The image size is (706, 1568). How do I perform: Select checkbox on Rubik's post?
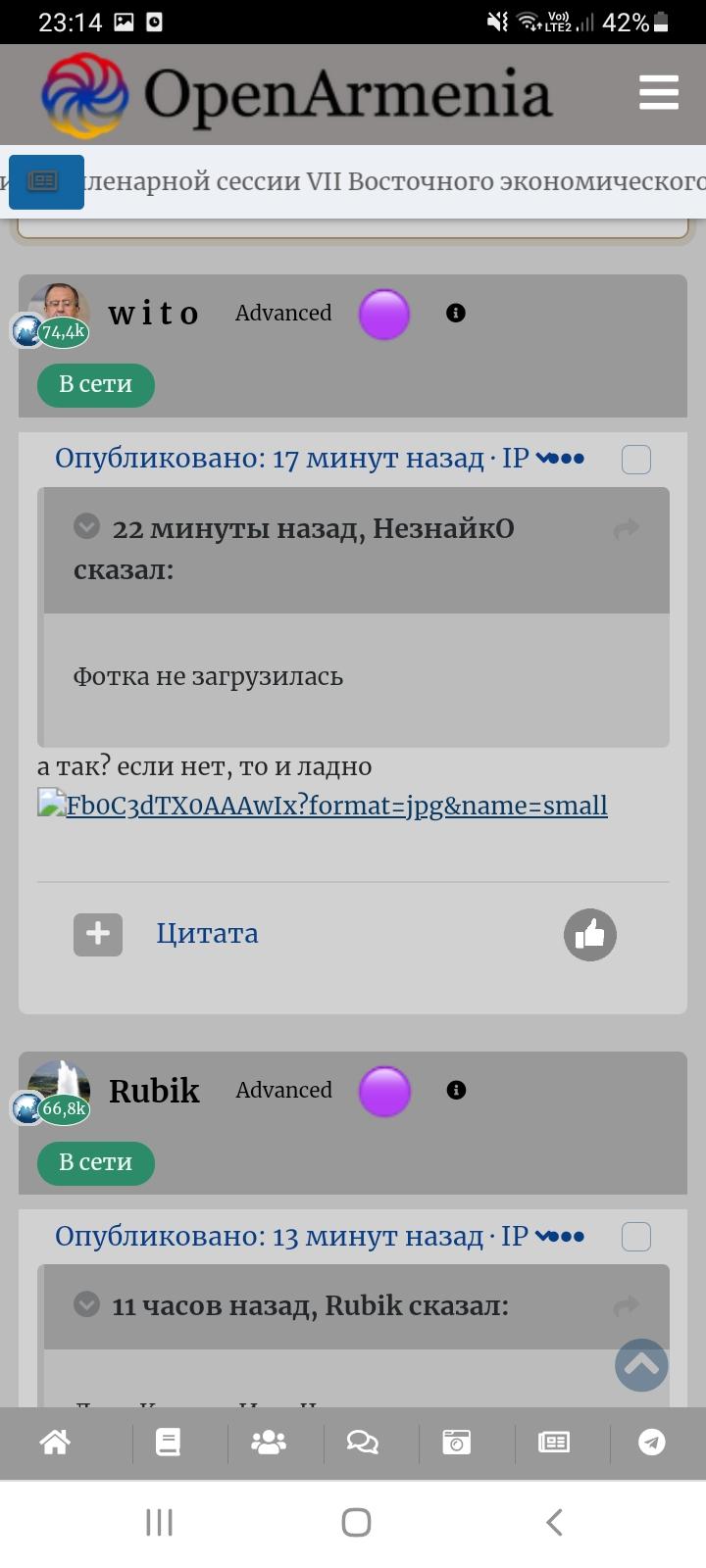636,1237
